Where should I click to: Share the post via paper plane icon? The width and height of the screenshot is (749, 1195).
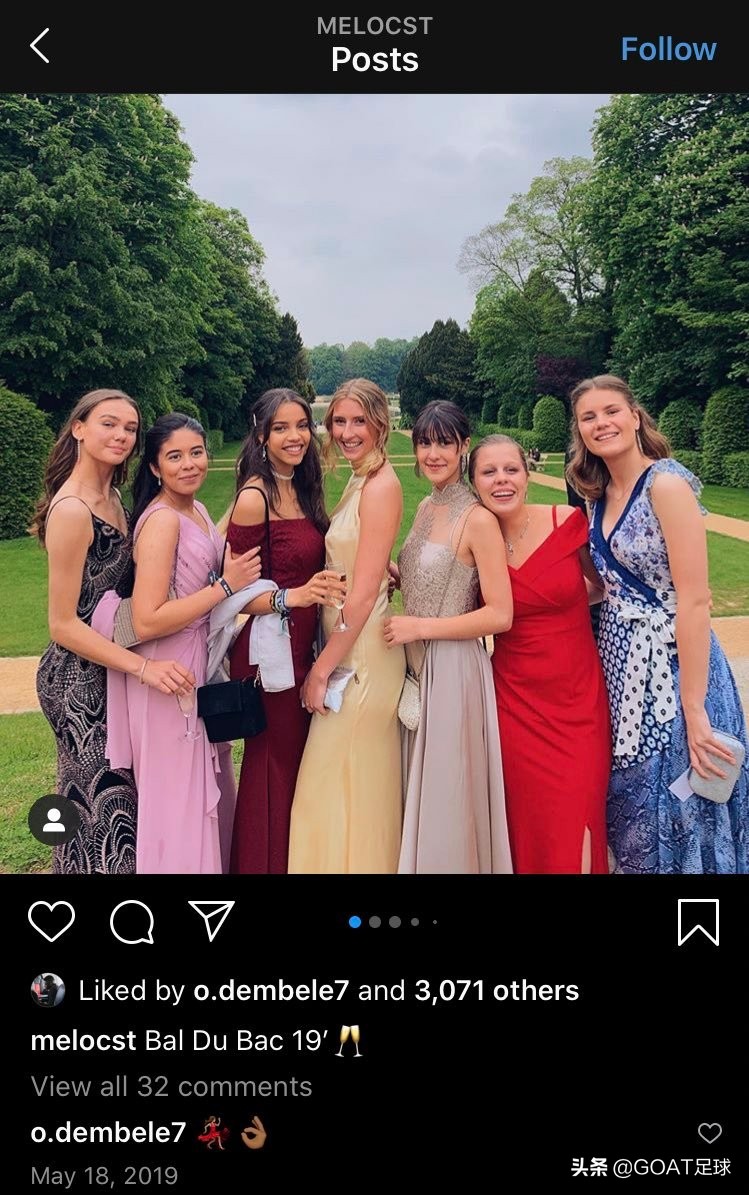(211, 921)
